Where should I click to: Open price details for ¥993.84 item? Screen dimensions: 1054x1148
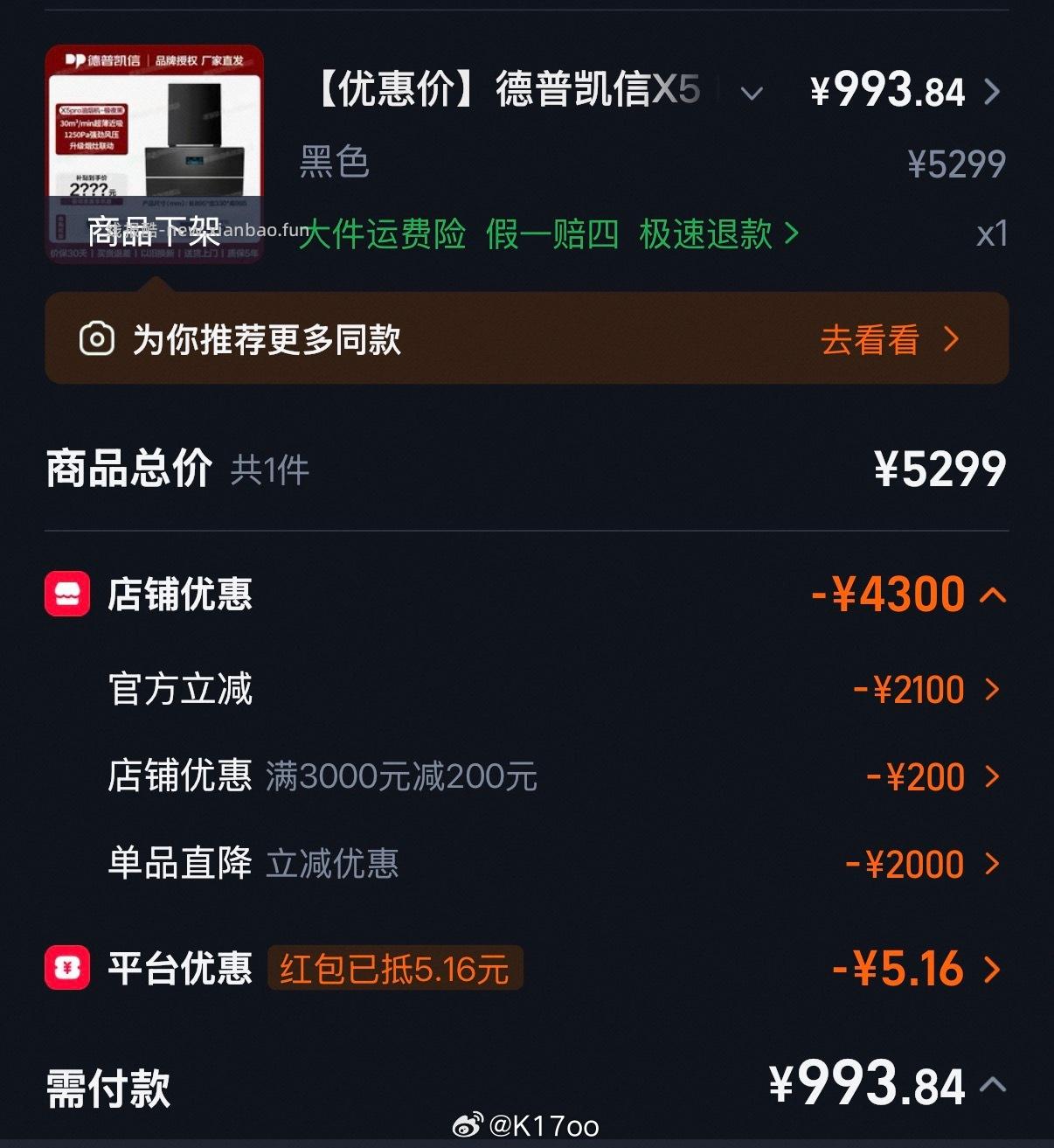click(x=992, y=92)
